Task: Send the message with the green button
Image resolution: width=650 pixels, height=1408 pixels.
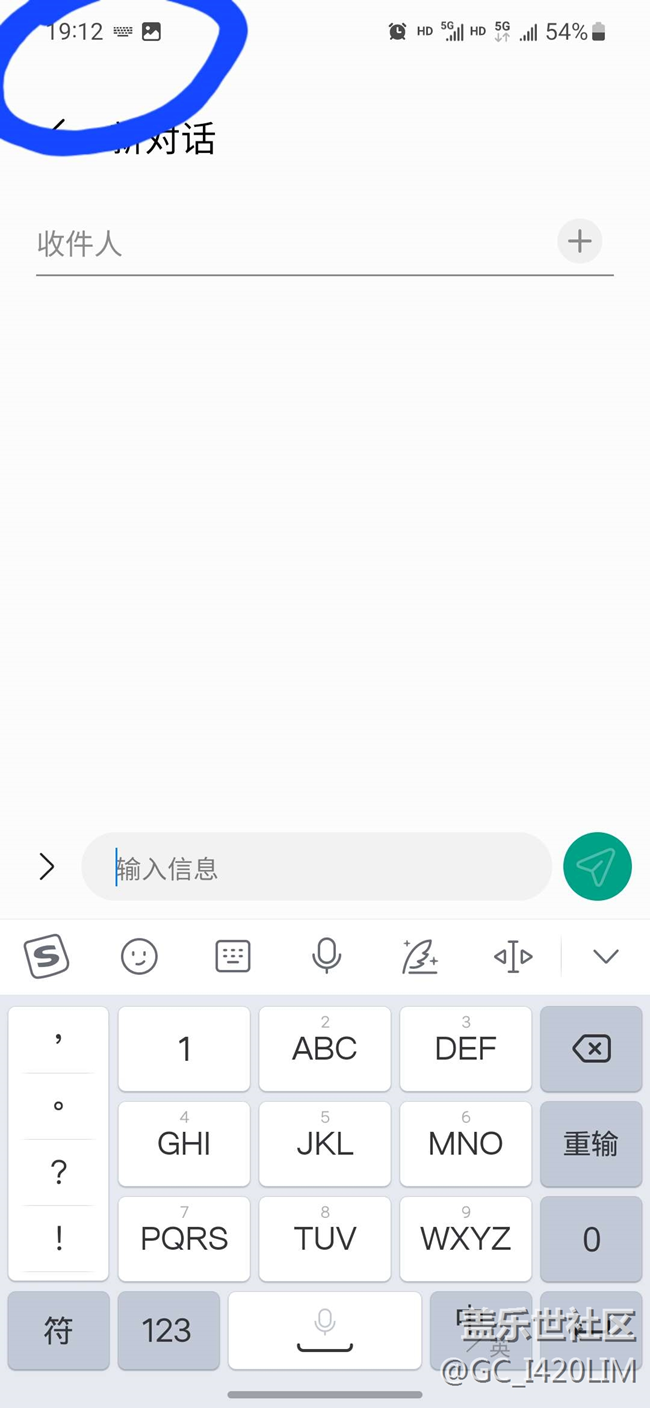Action: pos(597,867)
